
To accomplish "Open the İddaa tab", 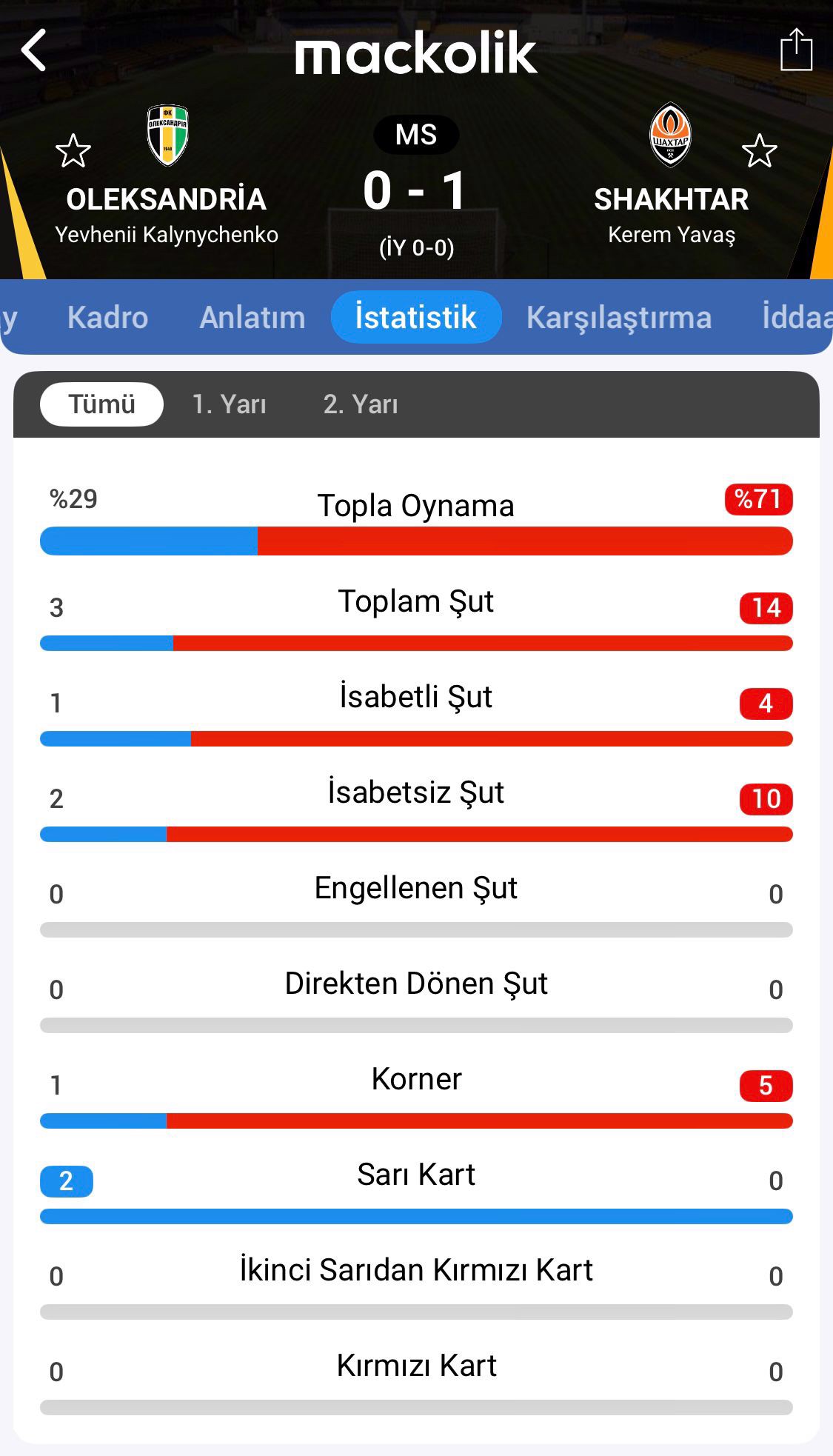I will (796, 318).
